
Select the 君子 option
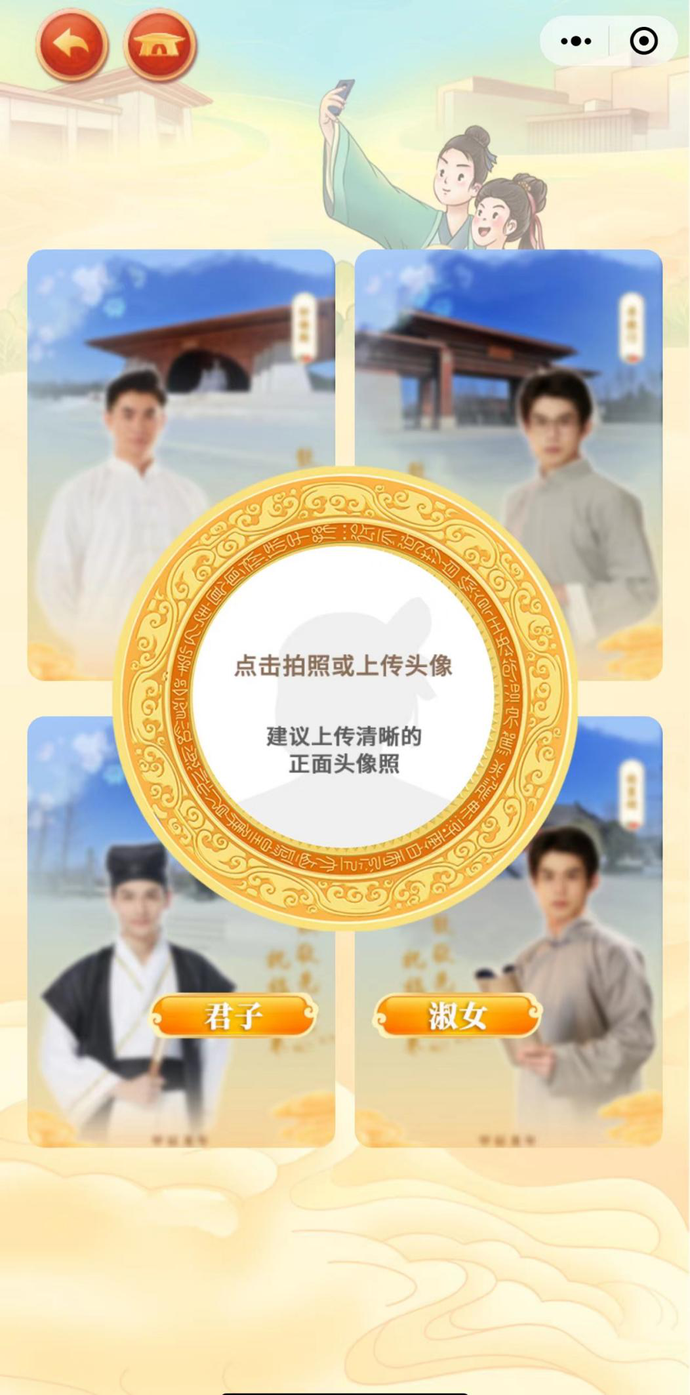point(234,1017)
